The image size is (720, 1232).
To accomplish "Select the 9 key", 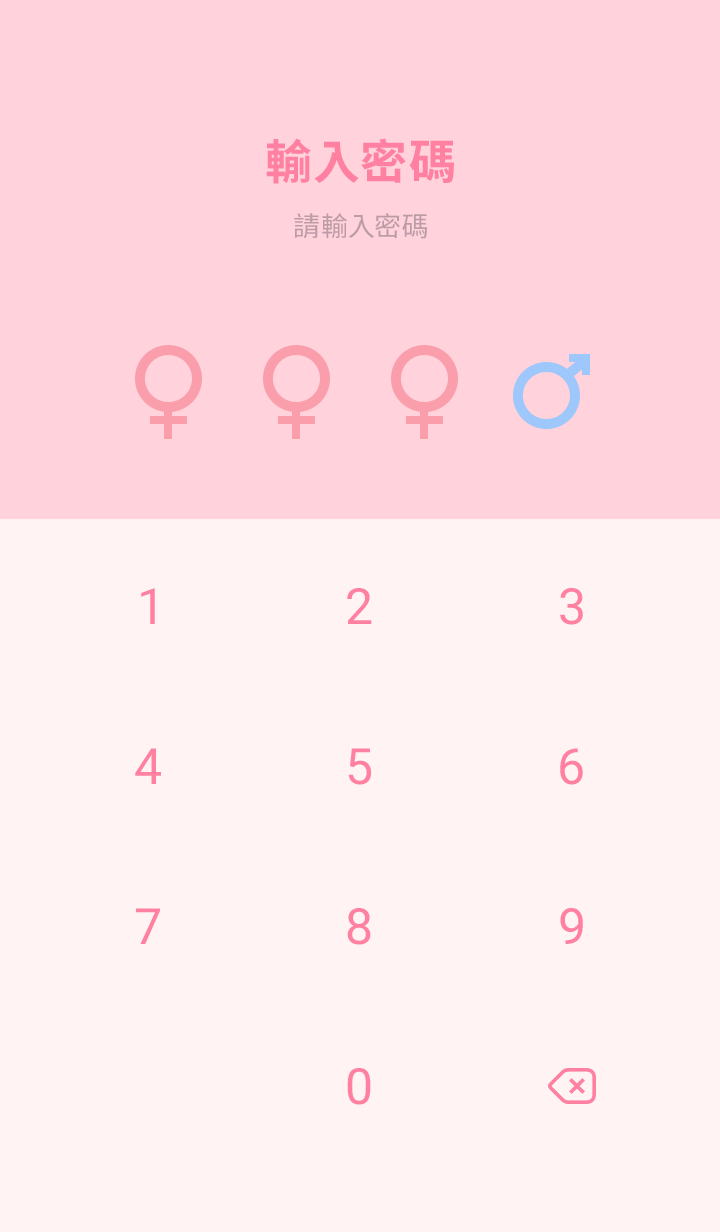I will 571,927.
